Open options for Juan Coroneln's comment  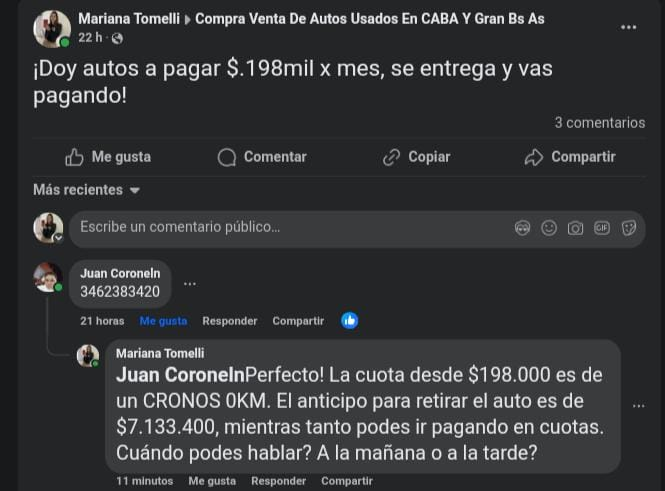pos(190,283)
